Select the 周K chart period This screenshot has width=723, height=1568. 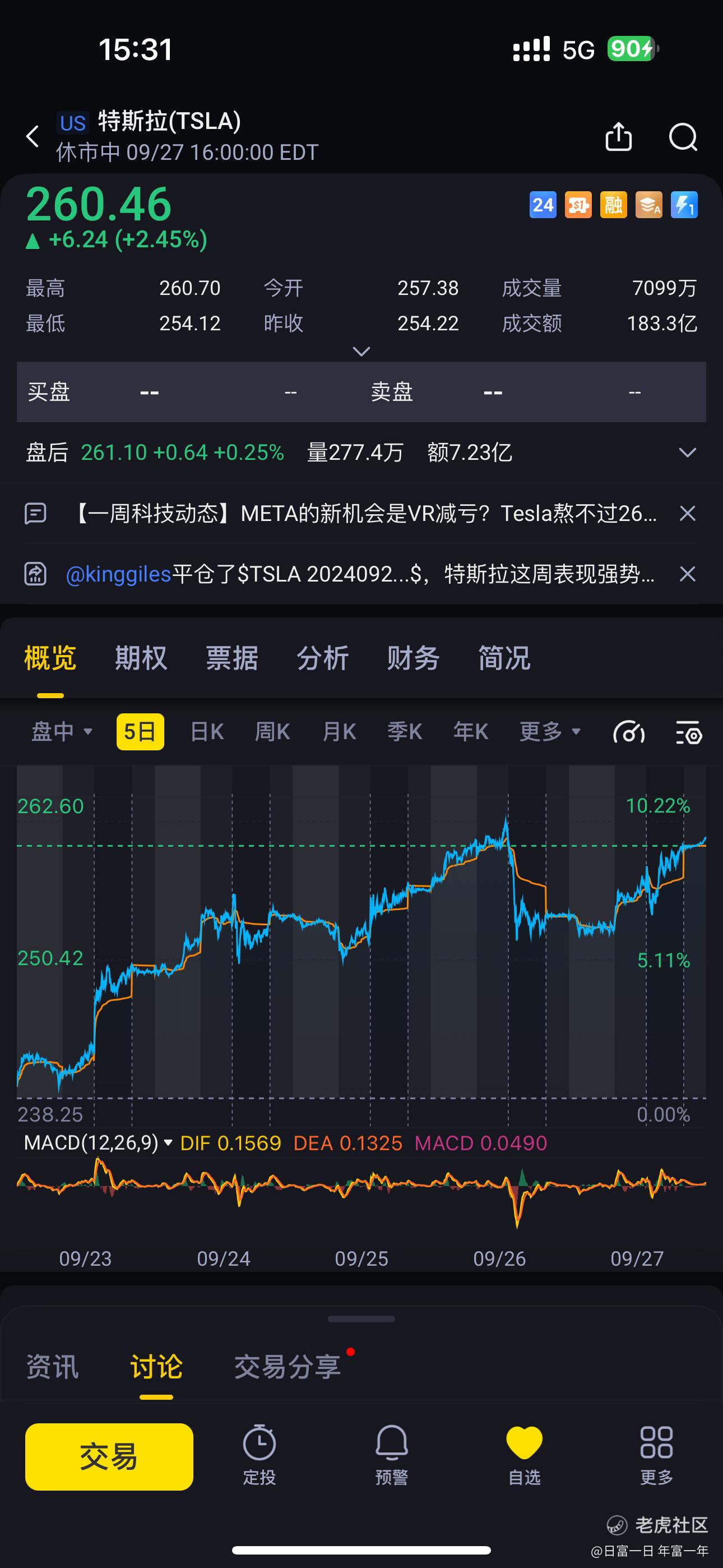tap(272, 731)
